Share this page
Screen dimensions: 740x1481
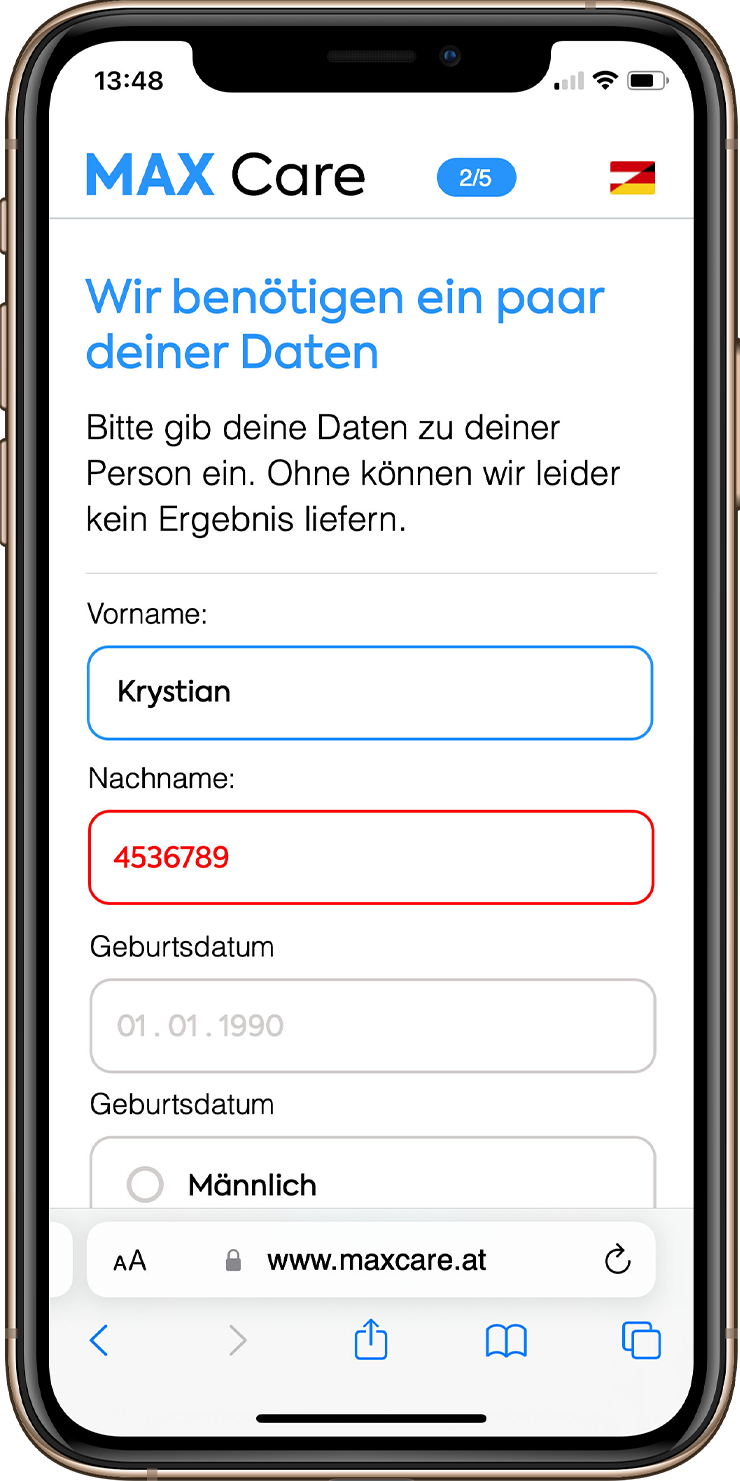click(371, 1340)
